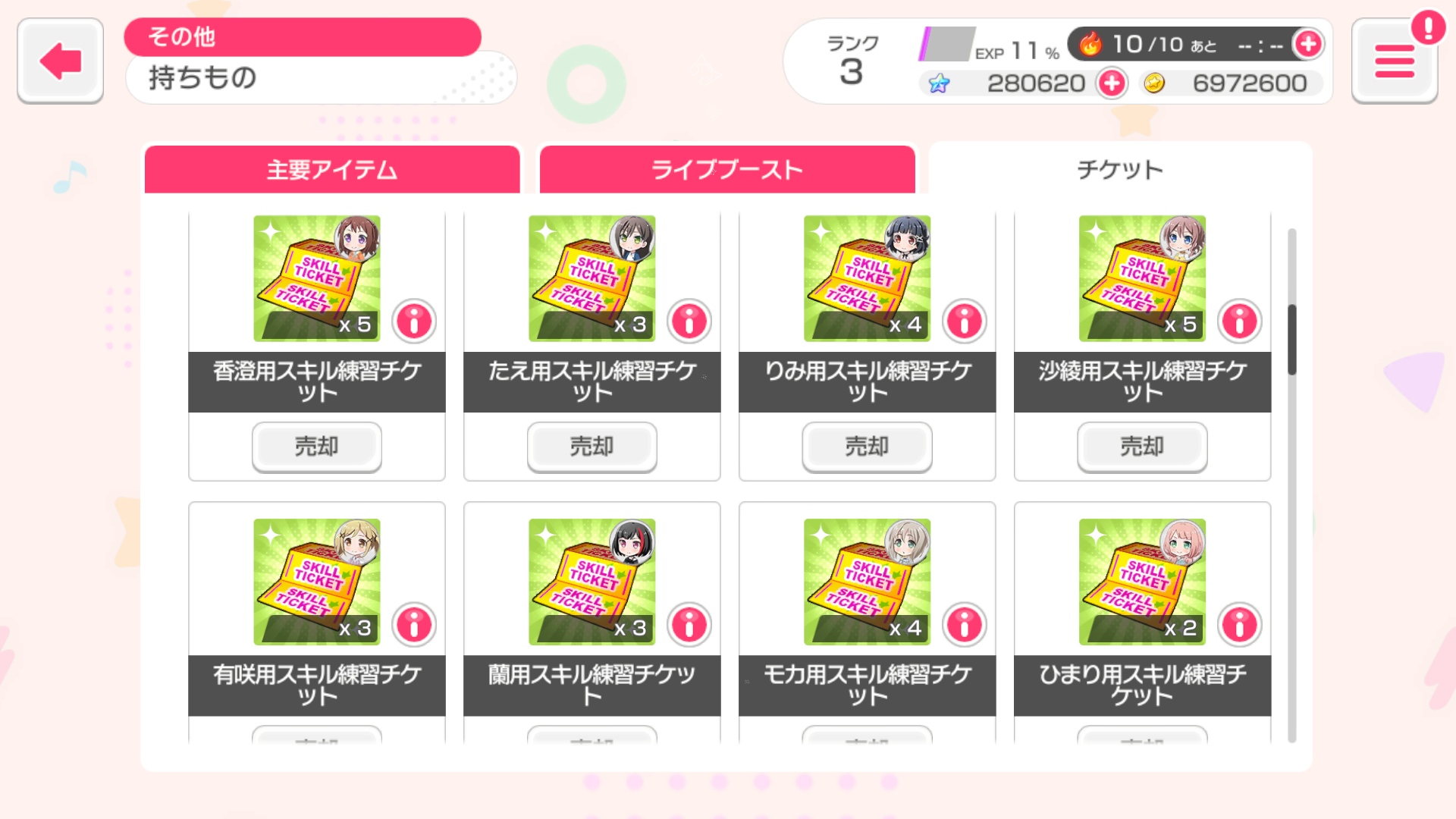Image resolution: width=1456 pixels, height=819 pixels.
Task: View info for ひまり用スキル練習チケット
Action: [x=1240, y=625]
